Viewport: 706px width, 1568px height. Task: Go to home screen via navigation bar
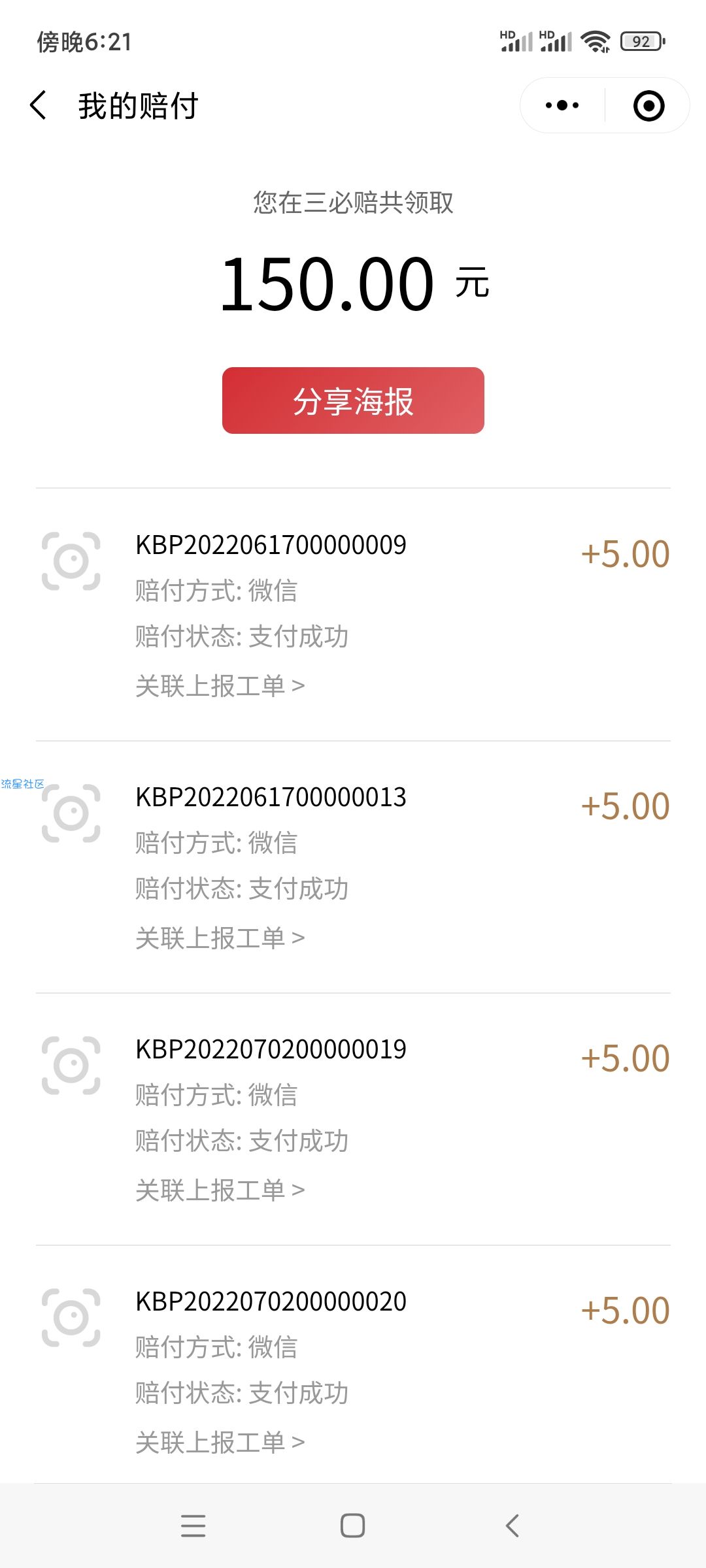tap(353, 1526)
